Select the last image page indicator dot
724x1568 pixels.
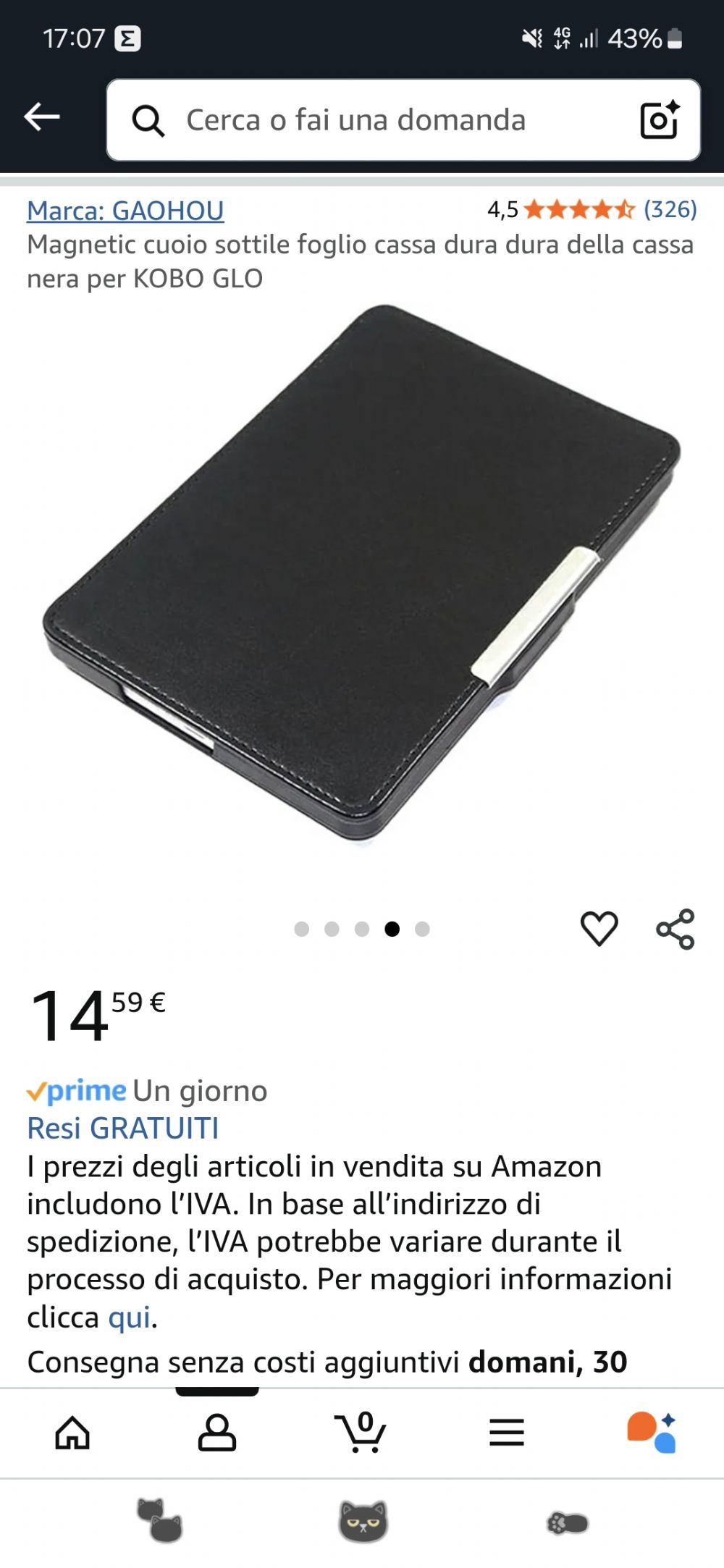[422, 929]
